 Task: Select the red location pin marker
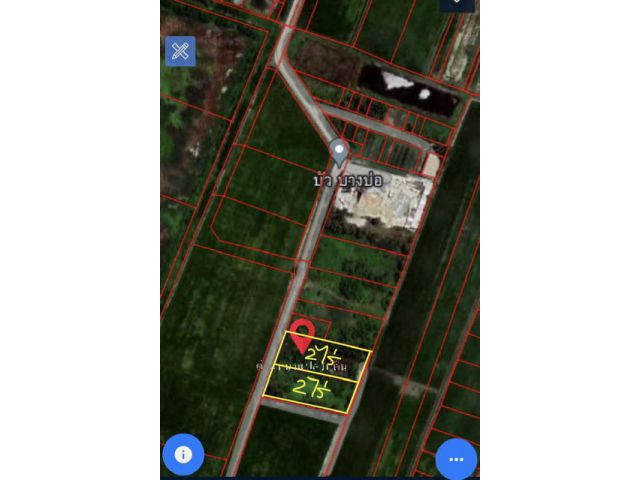pyautogui.click(x=303, y=334)
